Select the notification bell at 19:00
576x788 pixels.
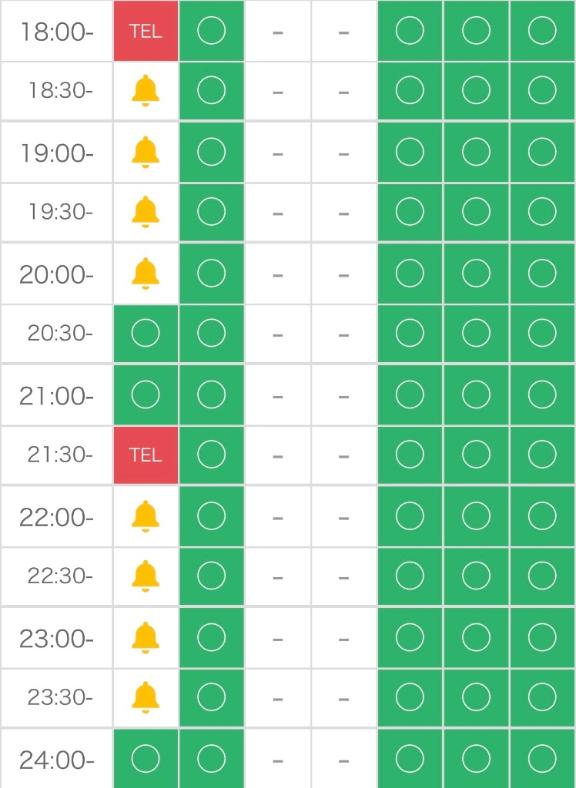click(x=146, y=152)
